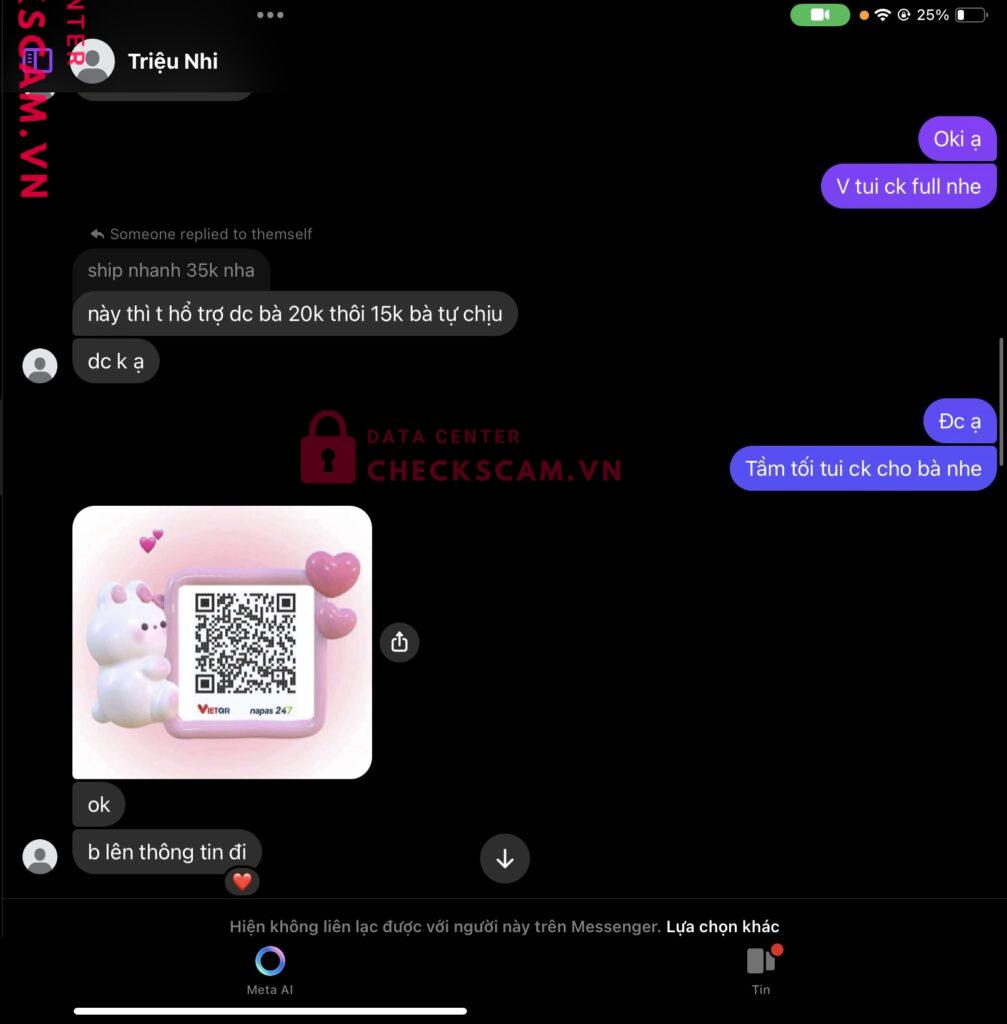Tap the Lựa chọn khác link
This screenshot has height=1024, width=1007.
click(x=722, y=927)
